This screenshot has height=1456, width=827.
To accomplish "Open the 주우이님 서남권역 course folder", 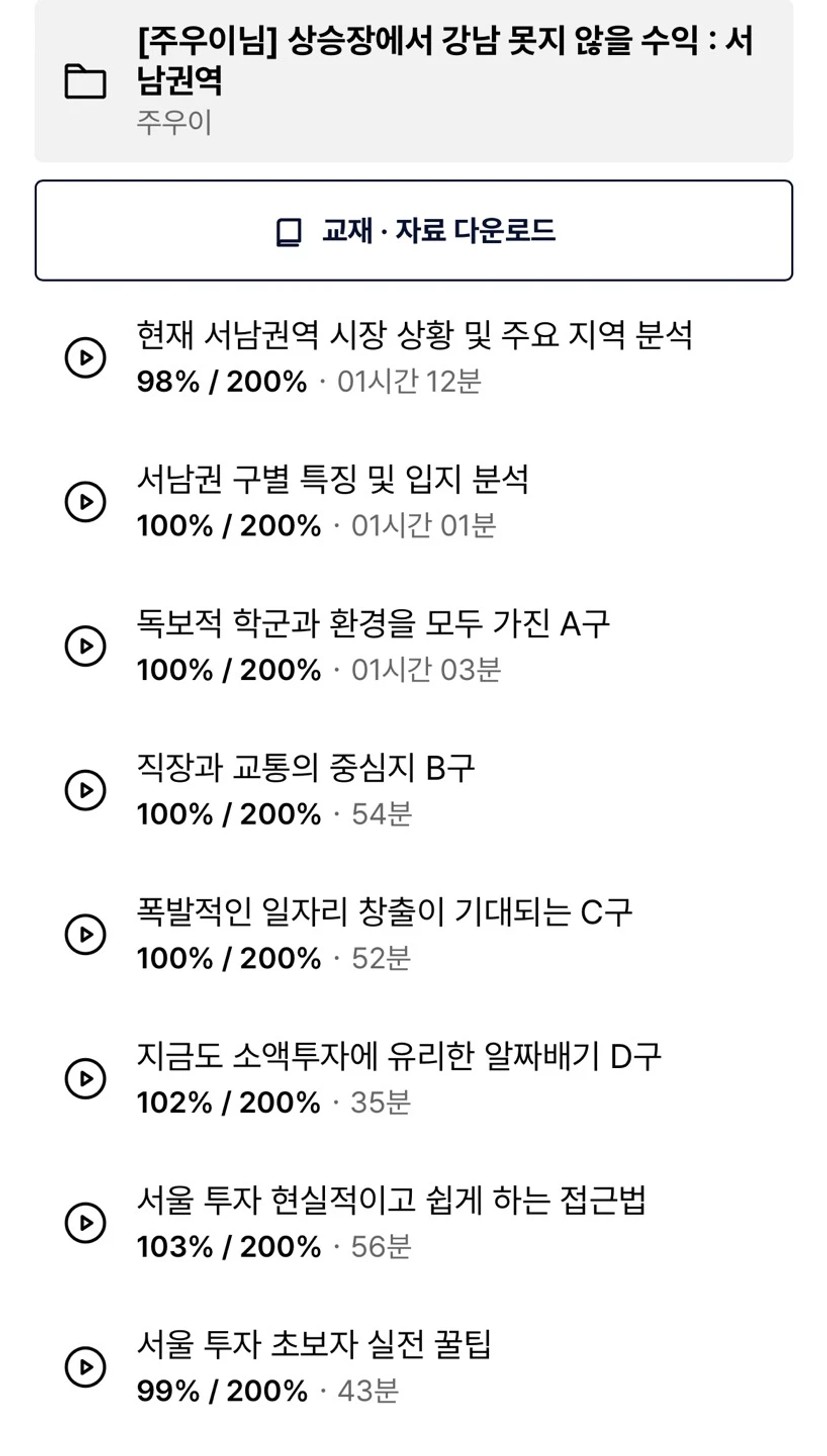I will (414, 81).
